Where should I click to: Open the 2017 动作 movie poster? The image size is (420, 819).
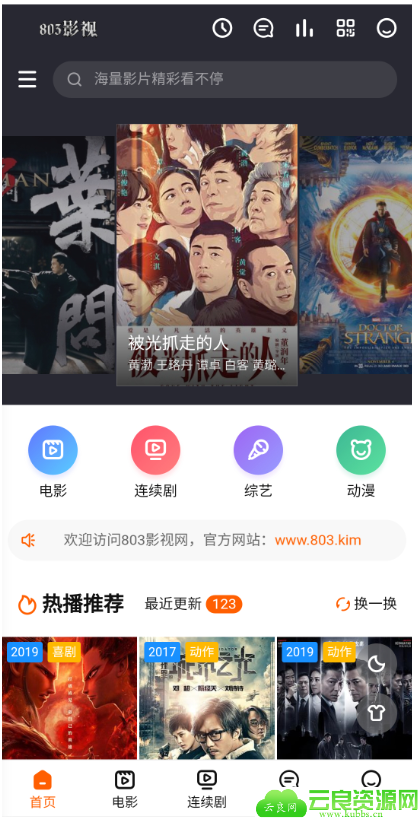point(207,698)
